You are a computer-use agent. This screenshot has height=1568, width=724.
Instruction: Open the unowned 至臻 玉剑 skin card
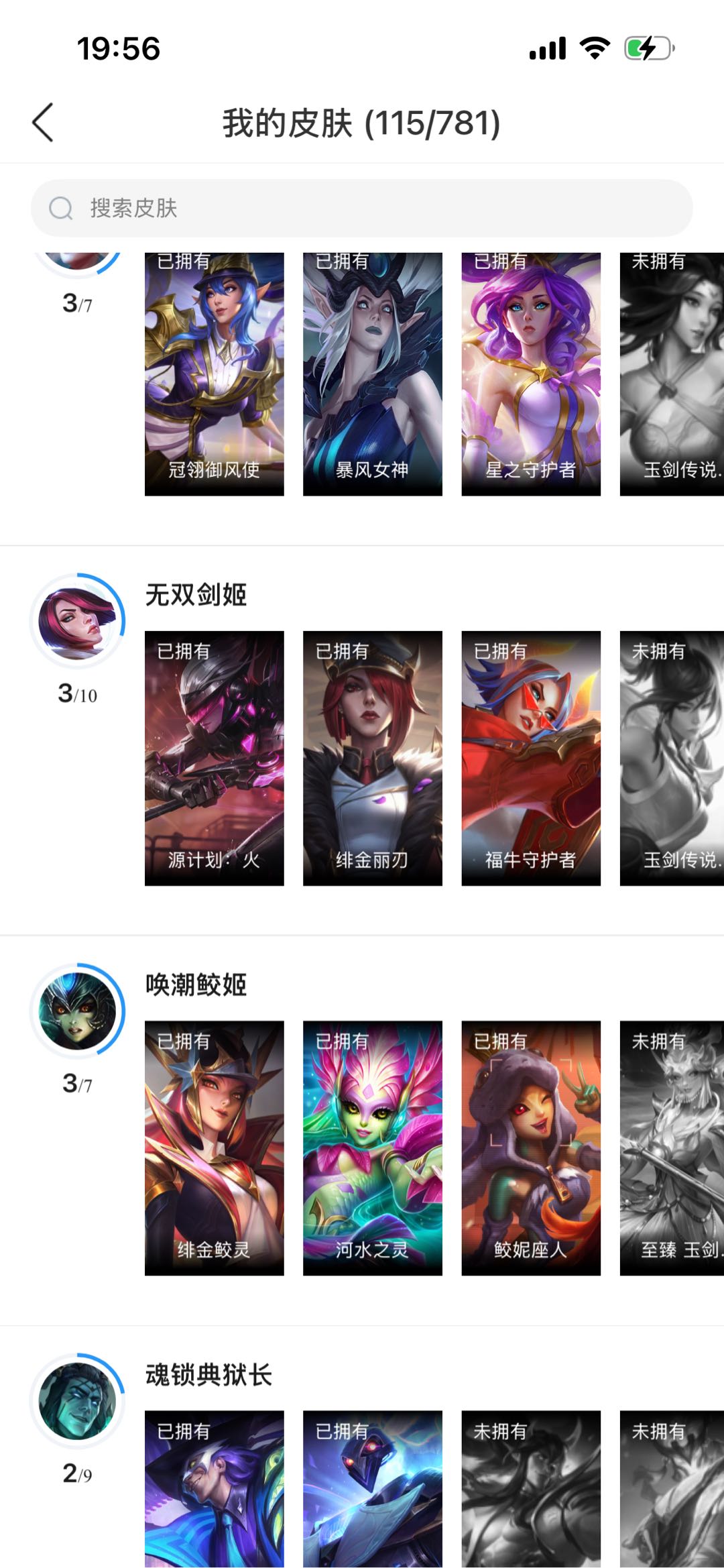point(672,1148)
